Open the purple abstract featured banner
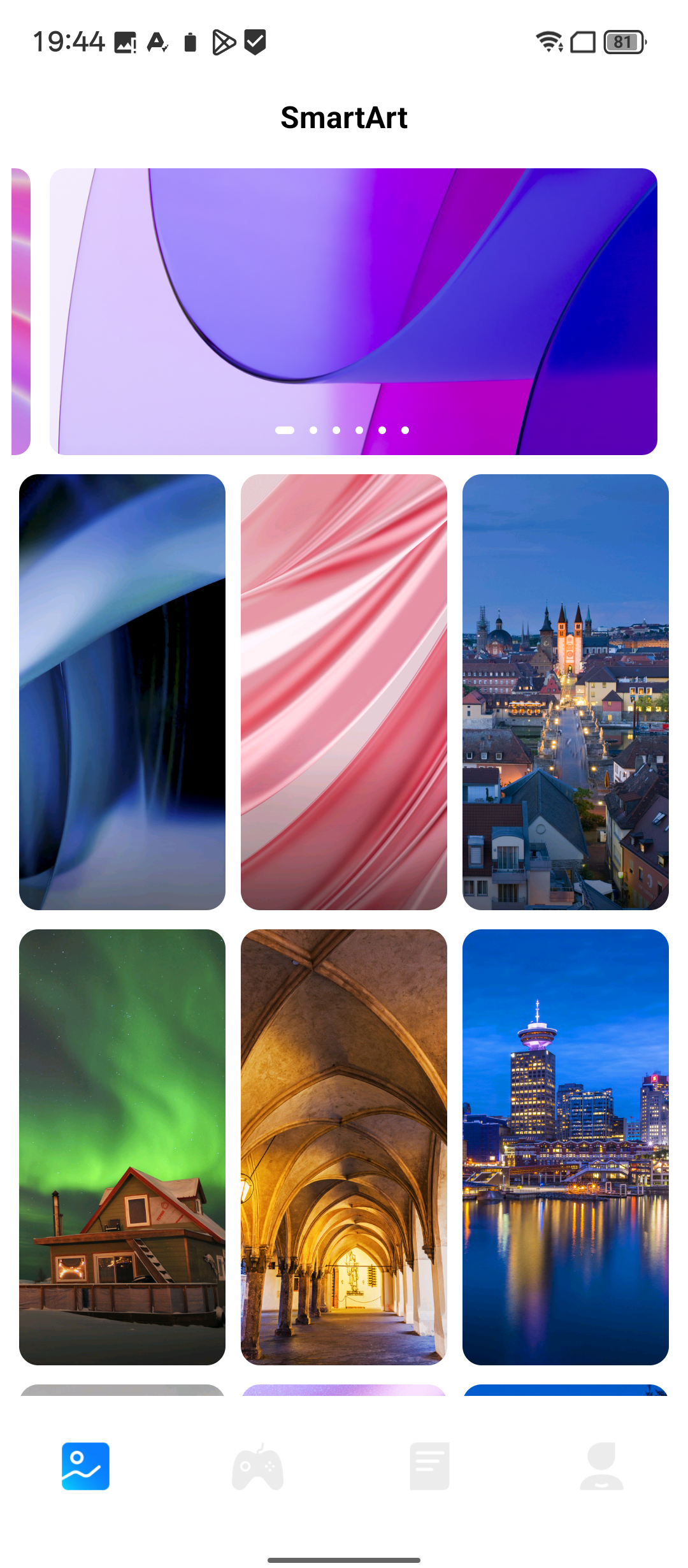 click(x=354, y=311)
